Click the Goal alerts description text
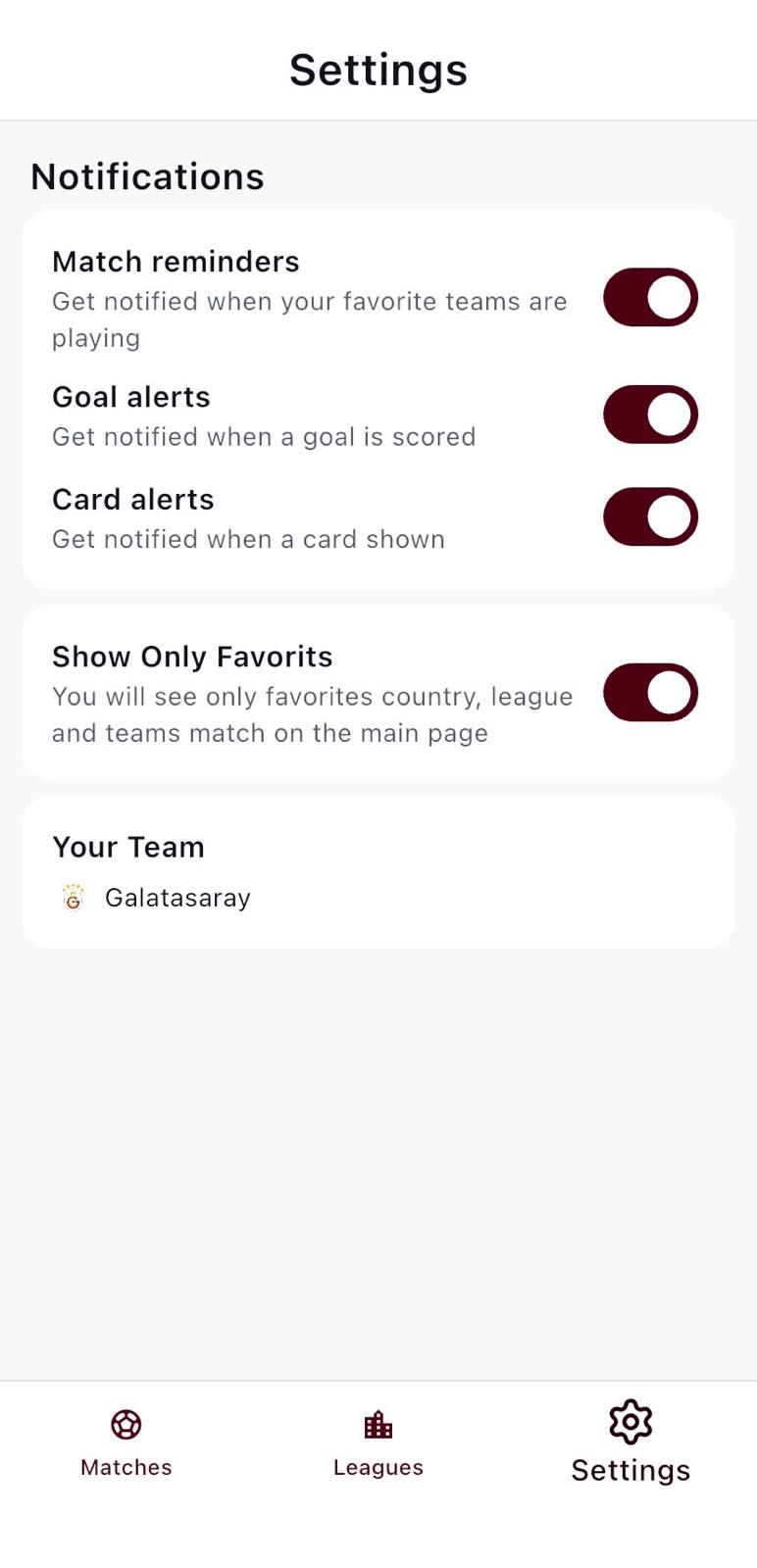 pos(263,436)
